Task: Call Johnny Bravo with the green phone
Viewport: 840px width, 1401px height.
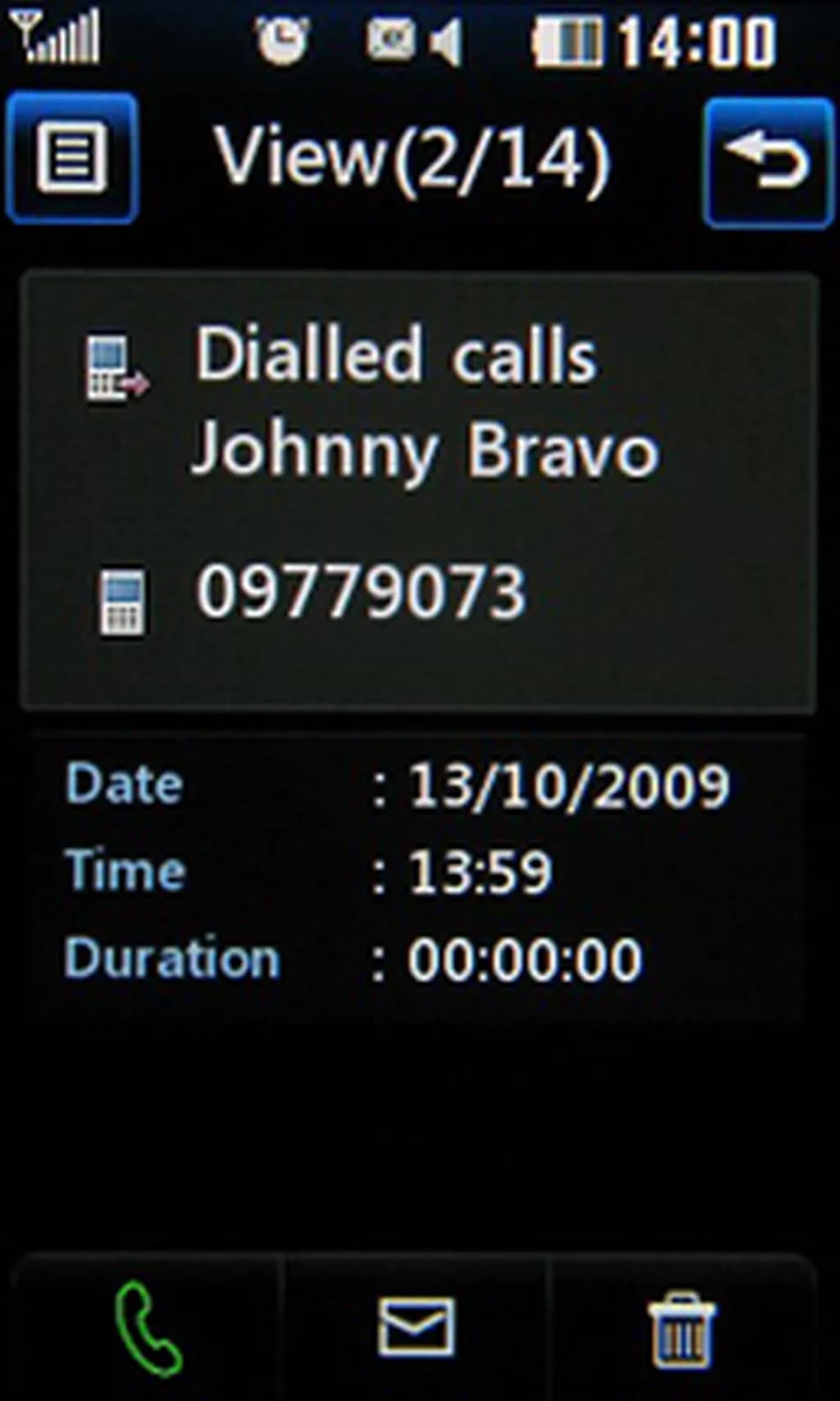Action: (148, 1328)
